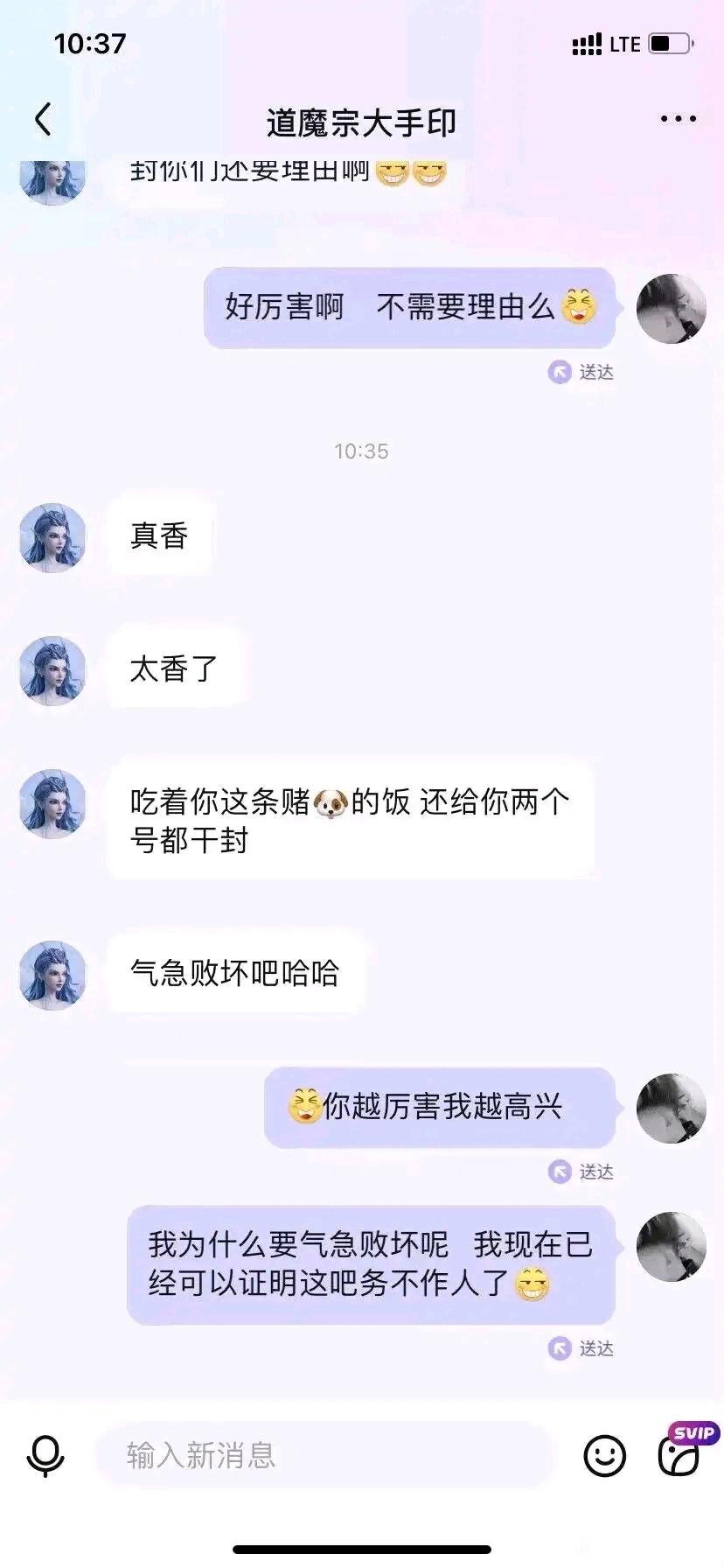Open sender avatar beside 真香
This screenshot has width=724, height=1568.
click(x=53, y=537)
